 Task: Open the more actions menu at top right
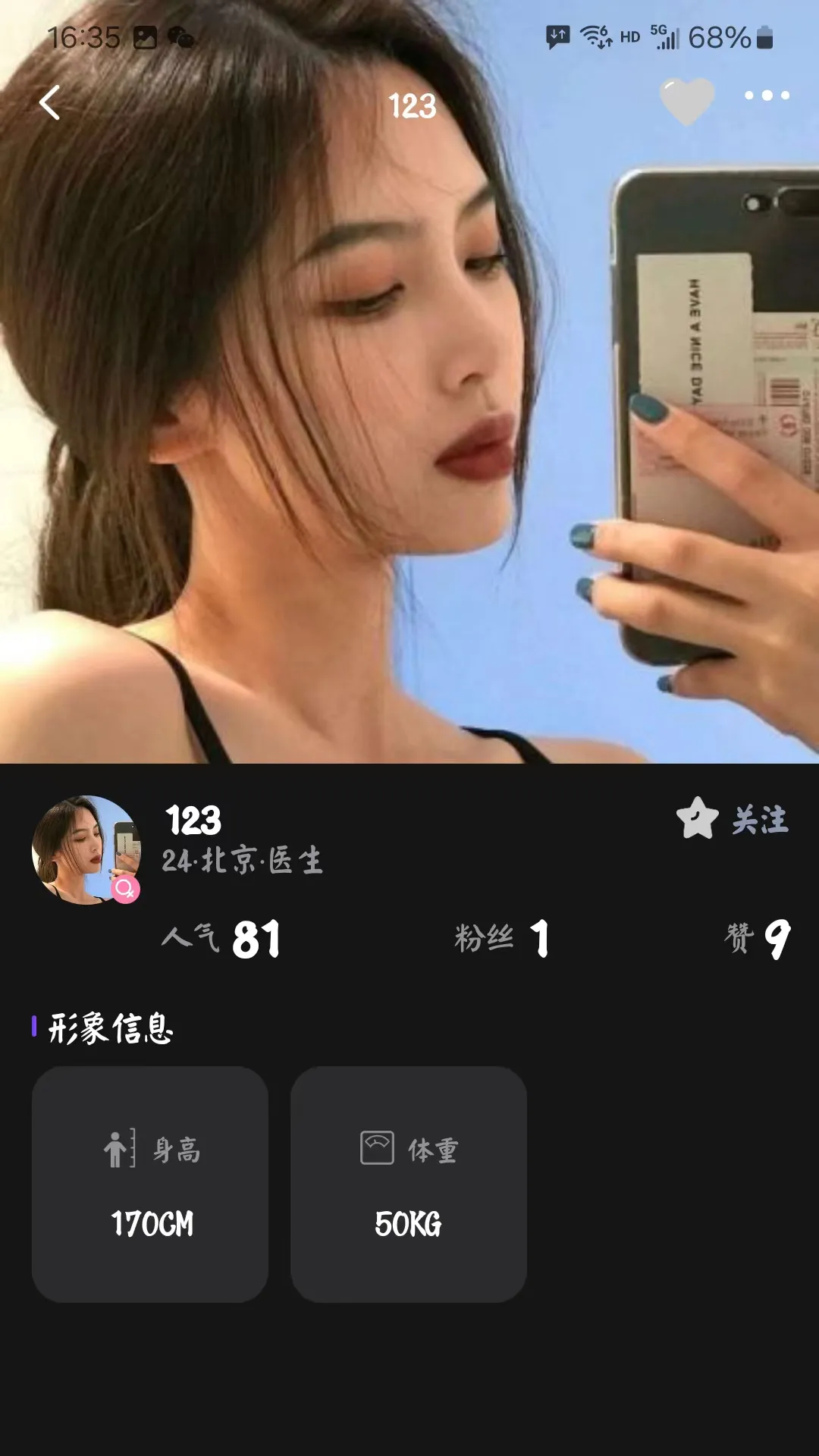[x=766, y=96]
